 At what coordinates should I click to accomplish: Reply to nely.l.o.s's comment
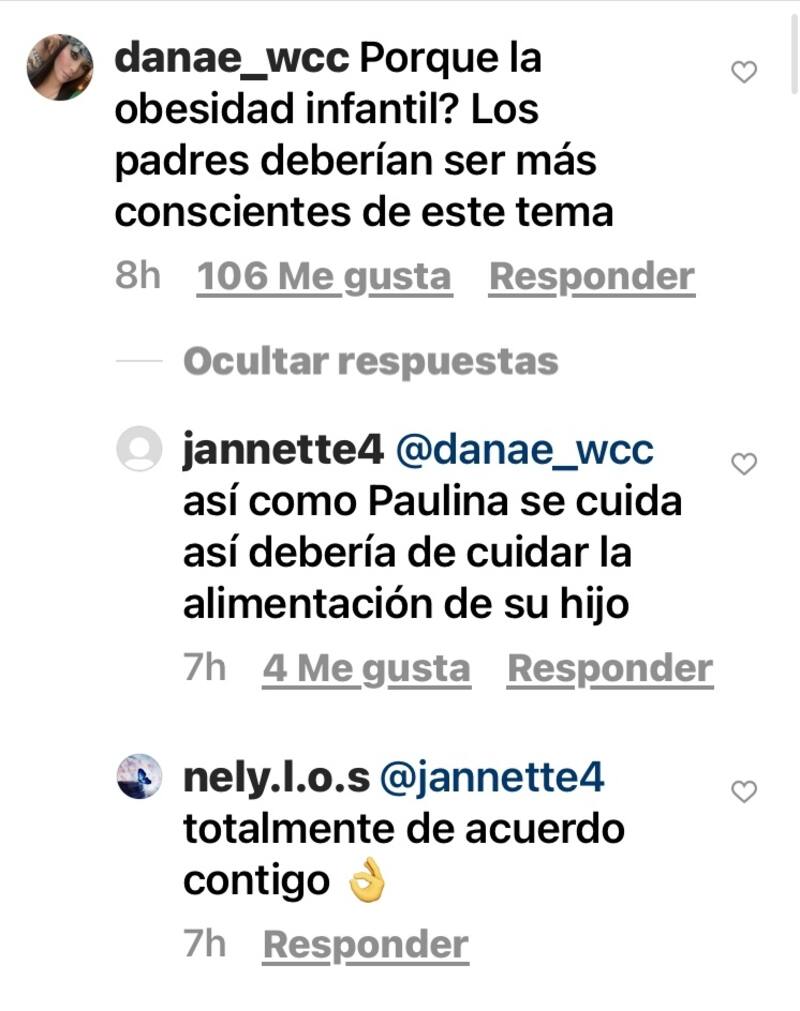pos(365,944)
